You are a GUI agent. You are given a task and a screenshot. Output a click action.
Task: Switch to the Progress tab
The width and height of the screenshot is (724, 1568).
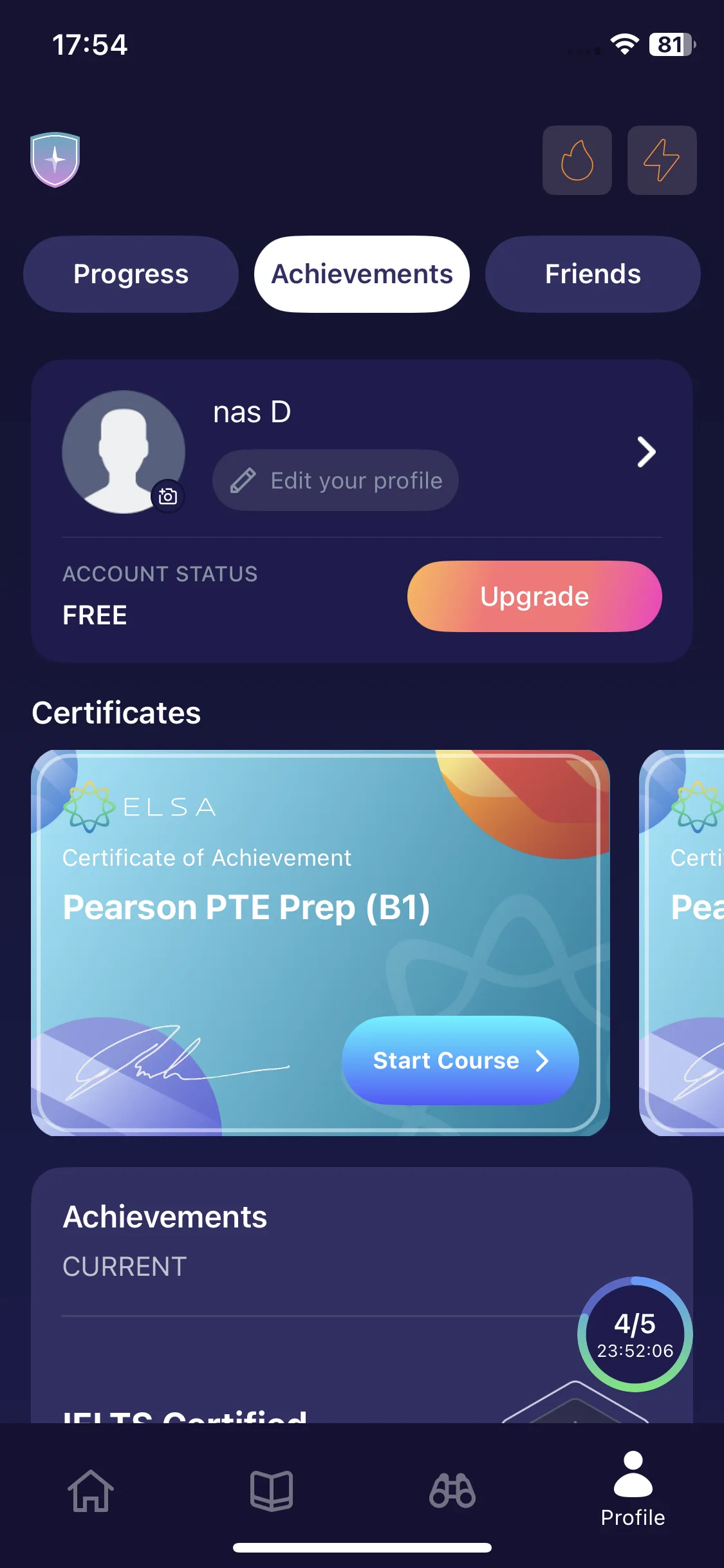(x=131, y=274)
